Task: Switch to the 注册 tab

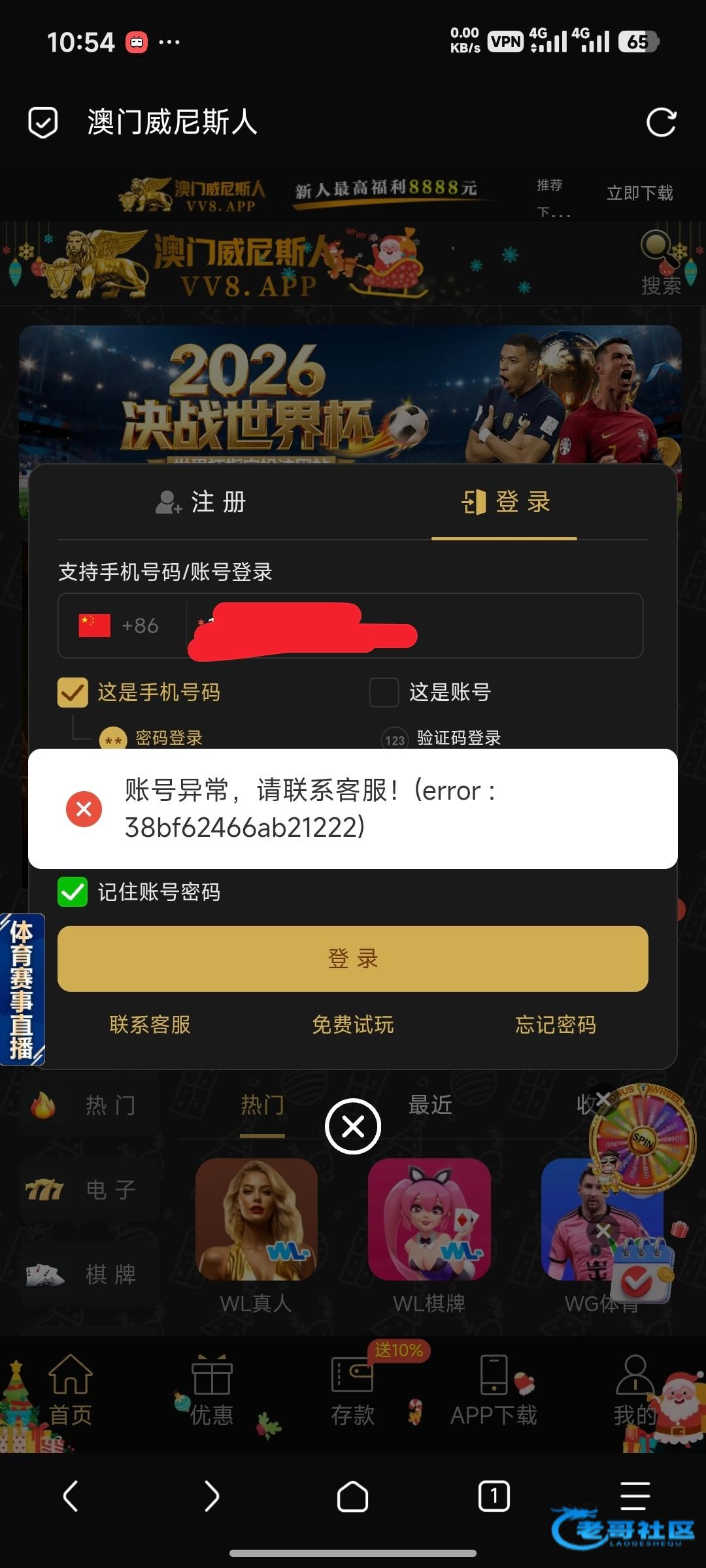Action: [201, 502]
